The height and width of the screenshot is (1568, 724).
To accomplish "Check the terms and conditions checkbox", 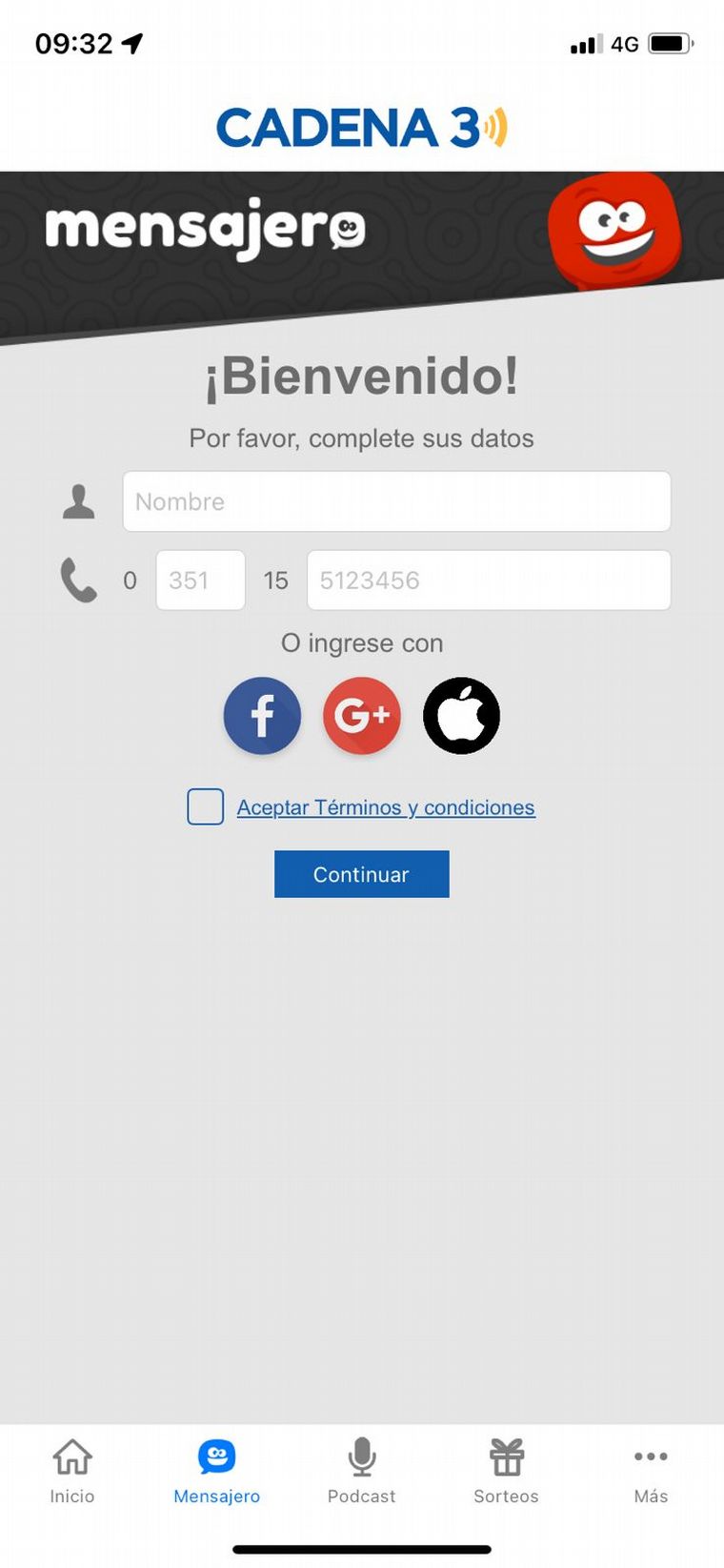I will [x=206, y=806].
